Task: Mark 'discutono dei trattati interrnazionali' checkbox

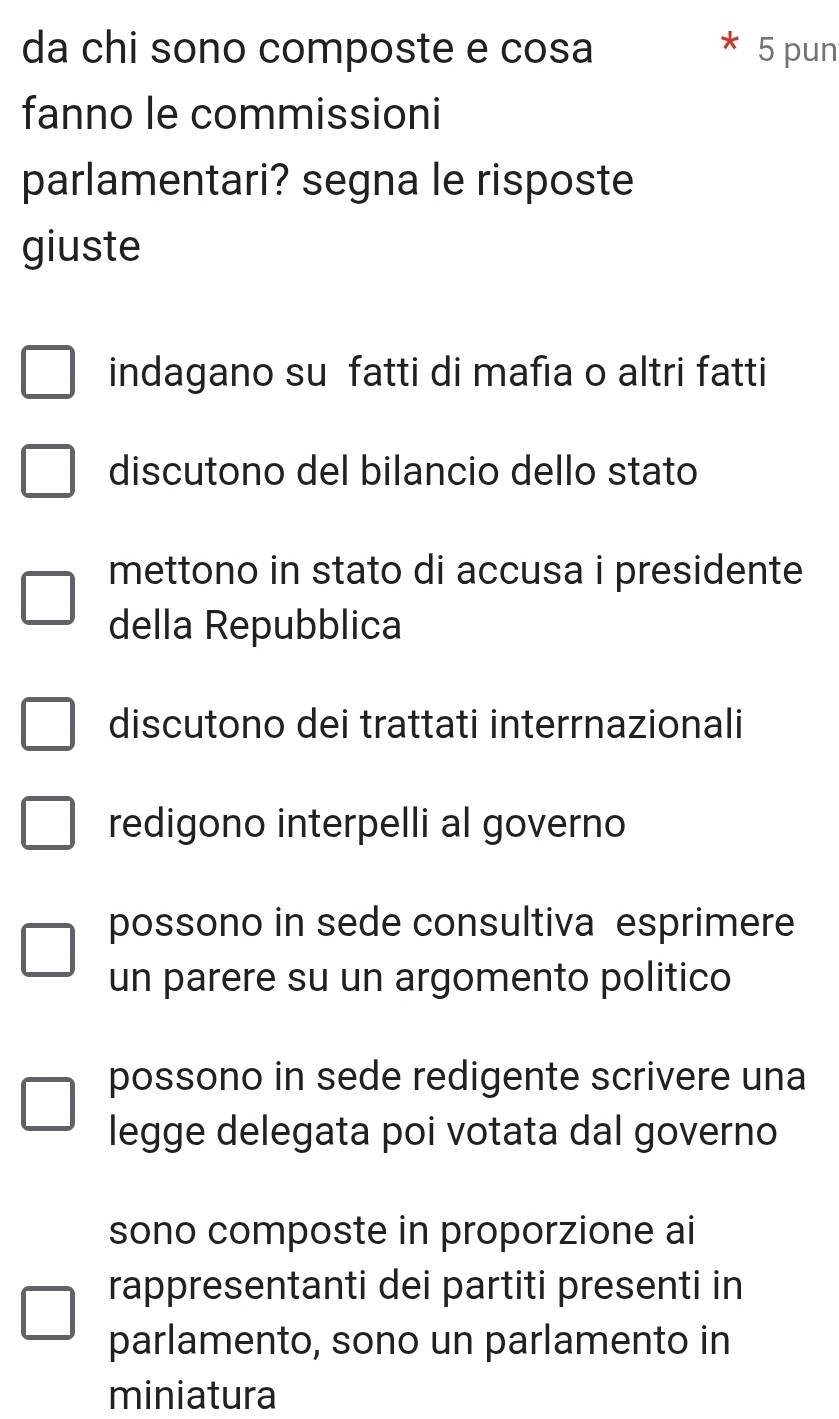Action: pyautogui.click(x=48, y=724)
